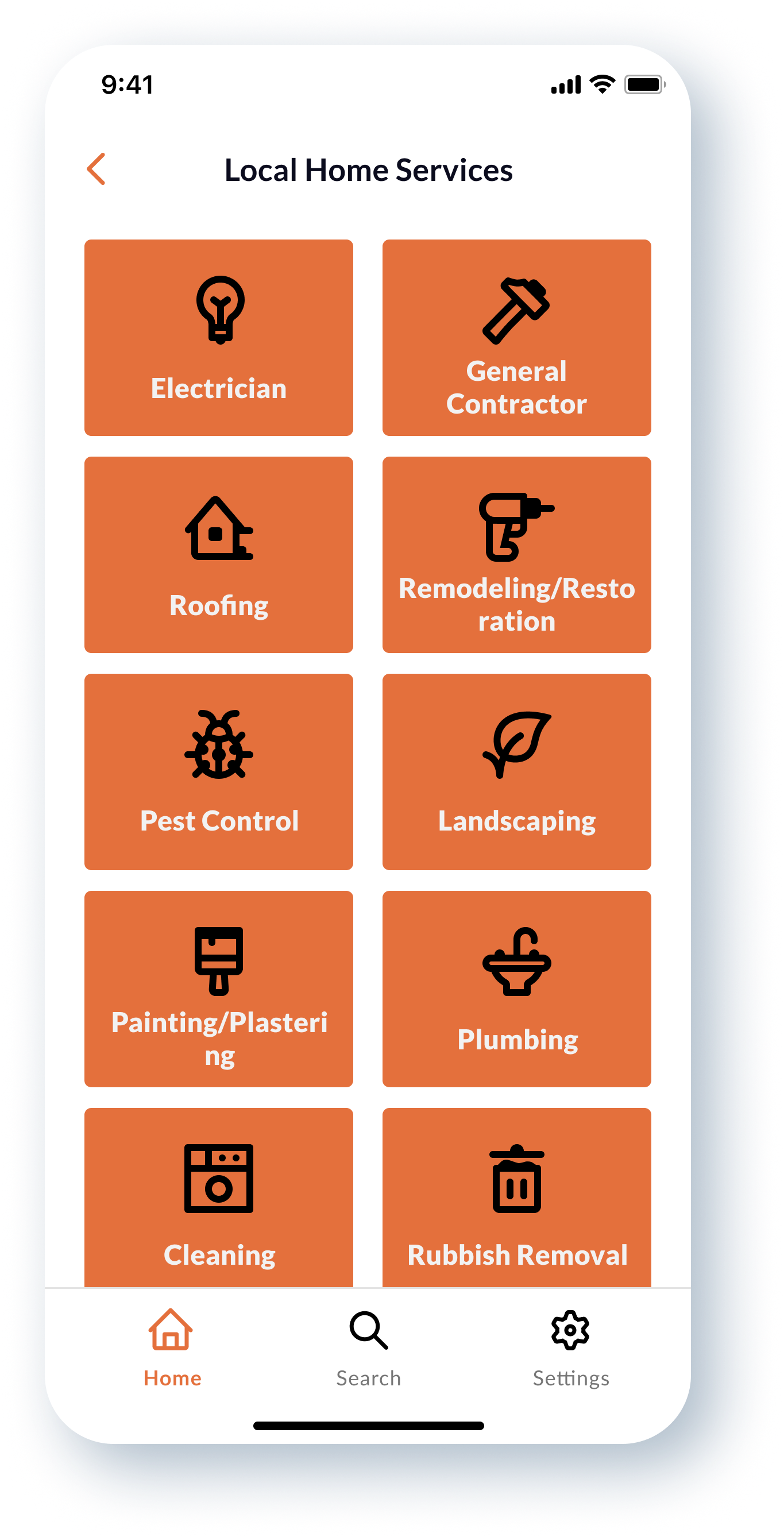
Task: Open the Electrician category
Action: tap(218, 337)
